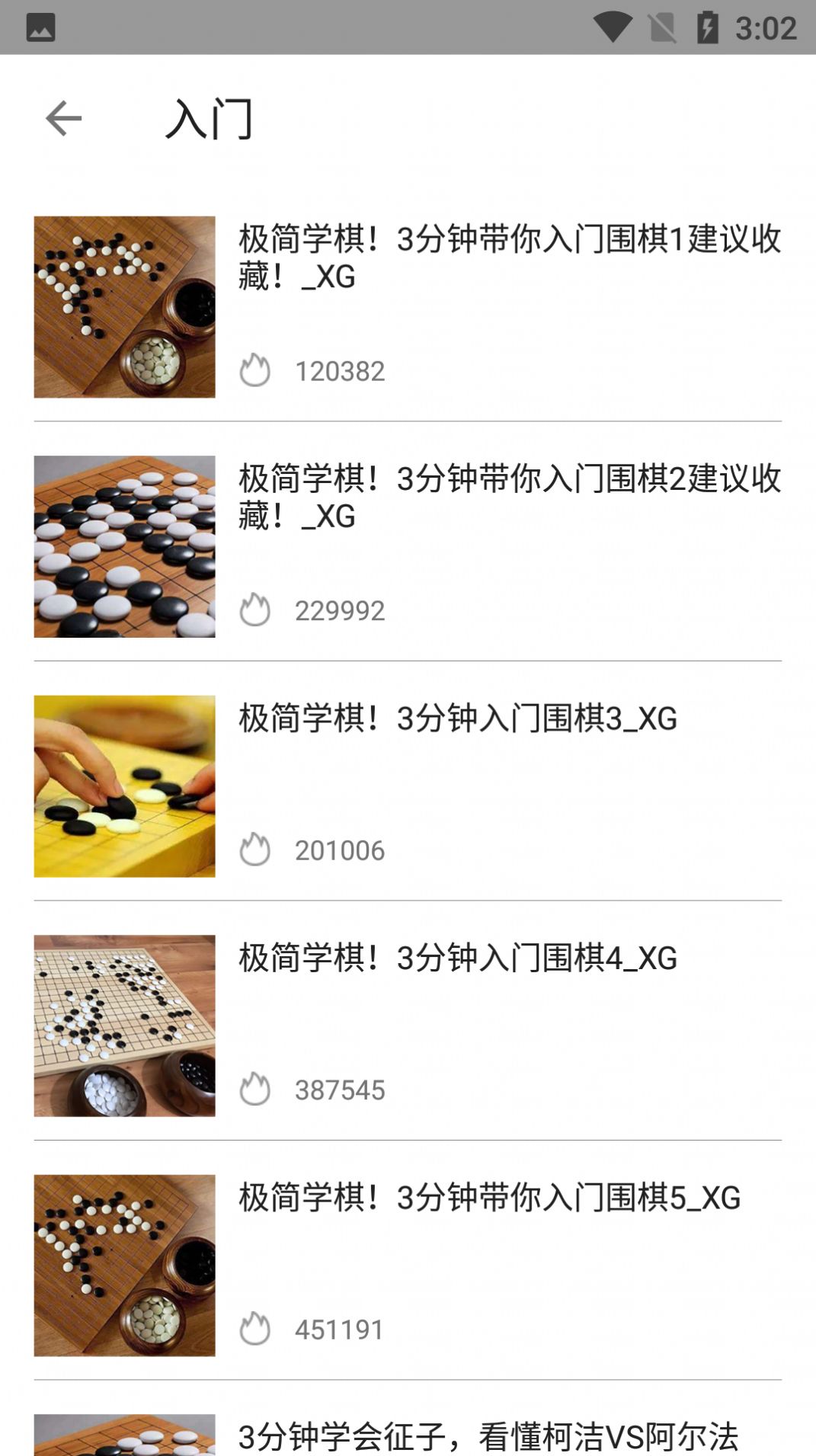Click the flame icon showing 451191 popularity
The image size is (816, 1456).
click(x=254, y=1330)
